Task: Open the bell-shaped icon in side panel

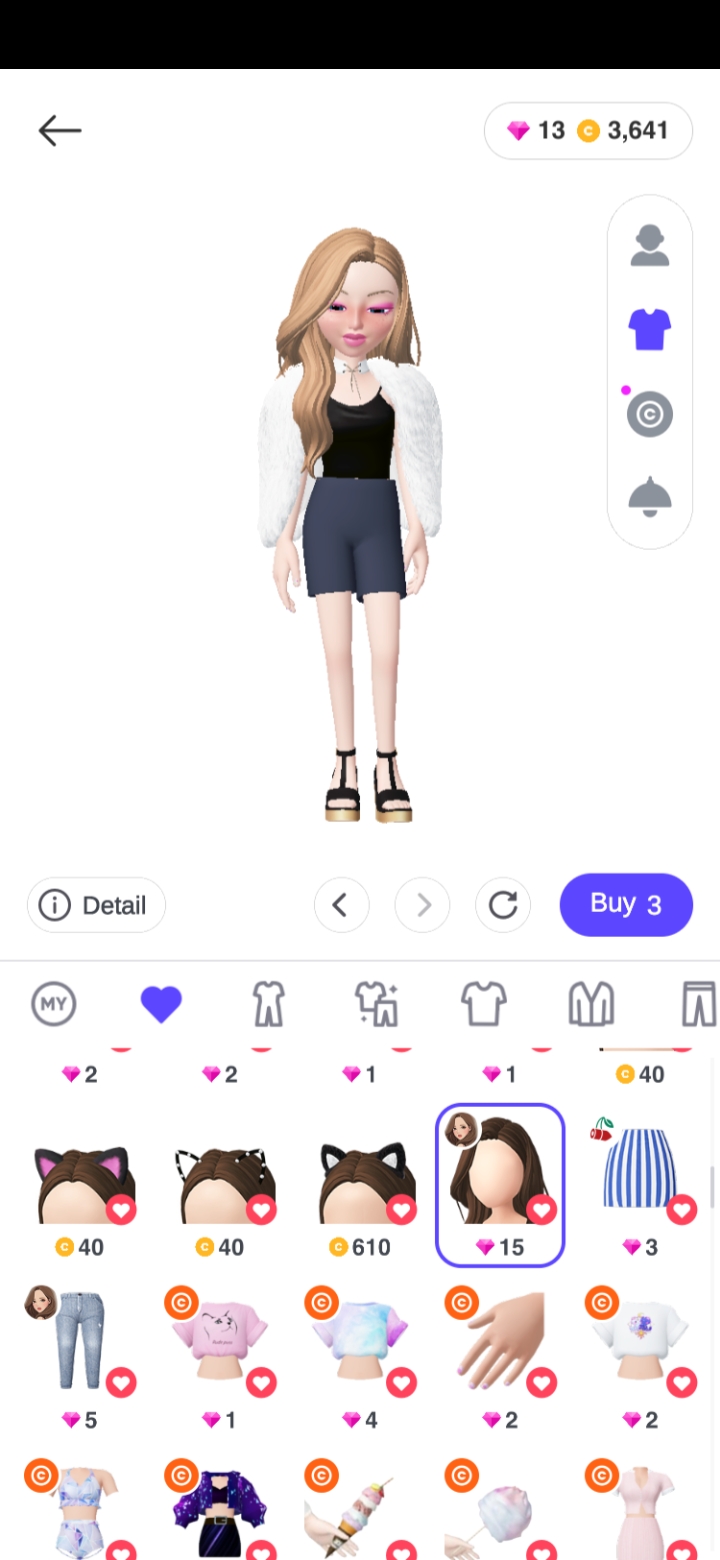Action: pyautogui.click(x=650, y=497)
